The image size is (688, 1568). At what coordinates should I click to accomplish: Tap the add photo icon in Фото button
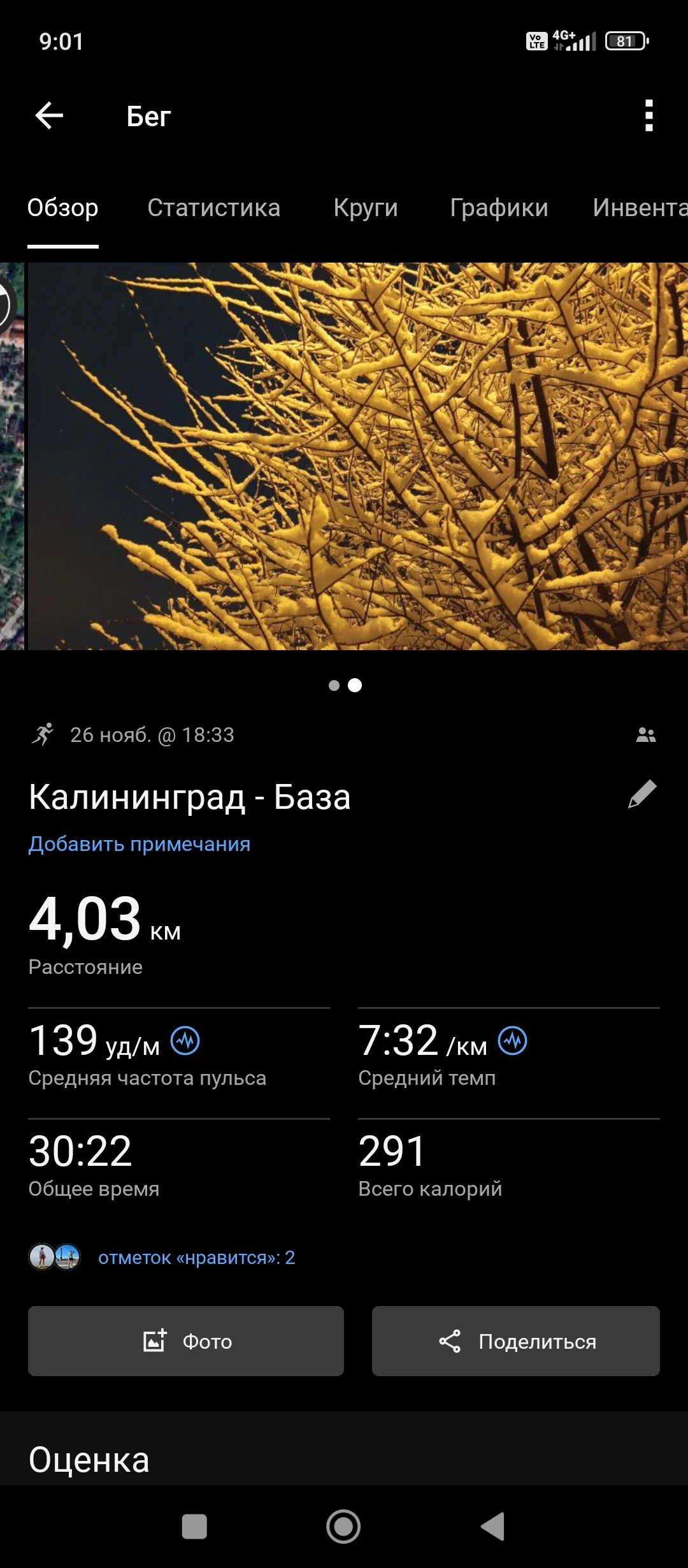click(x=155, y=1341)
